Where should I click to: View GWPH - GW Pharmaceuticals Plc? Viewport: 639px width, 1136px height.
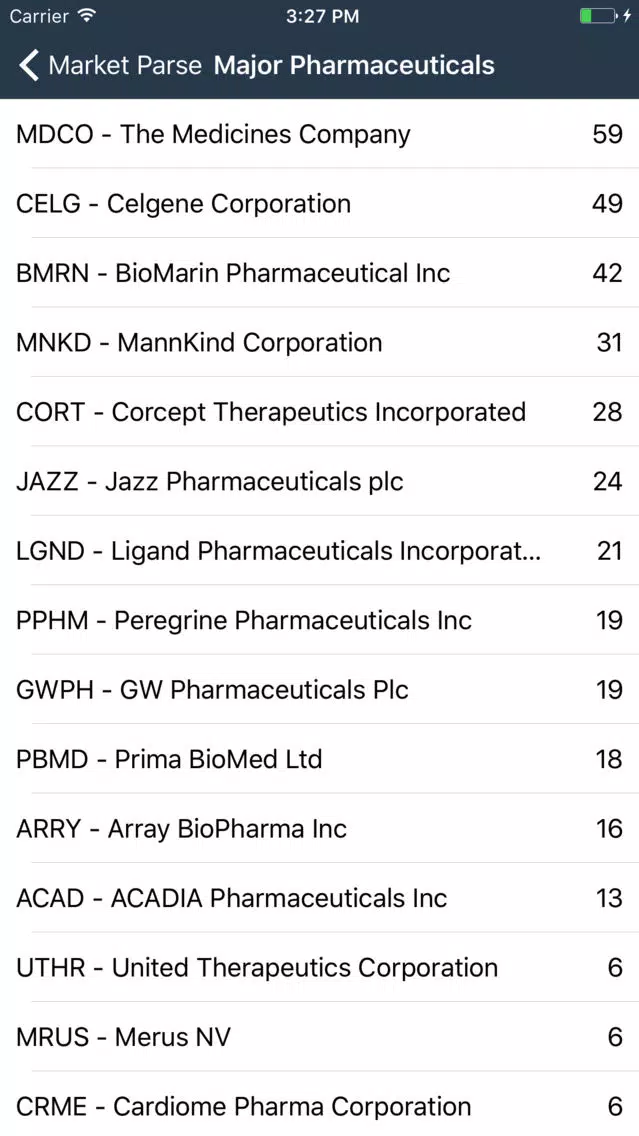point(320,690)
